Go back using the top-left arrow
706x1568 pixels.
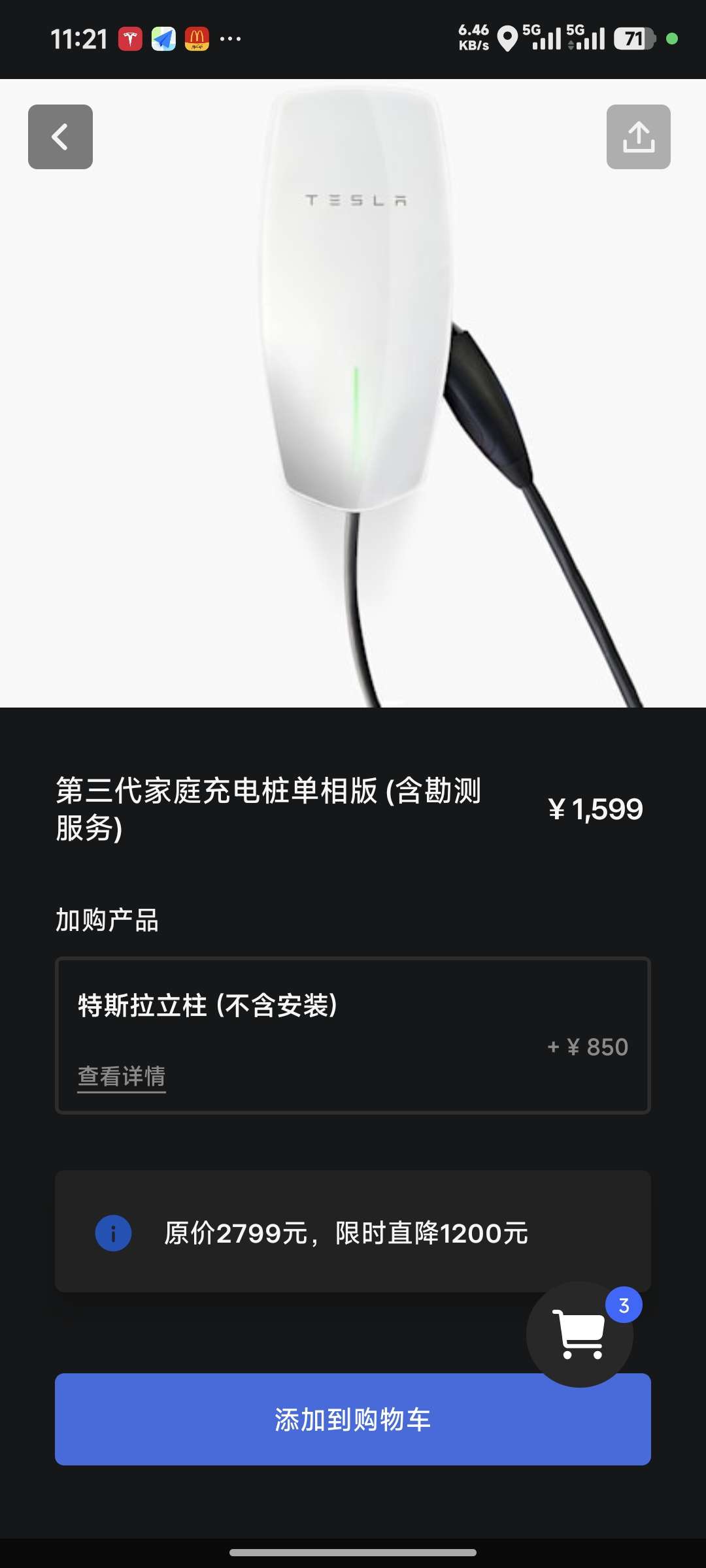click(x=60, y=137)
